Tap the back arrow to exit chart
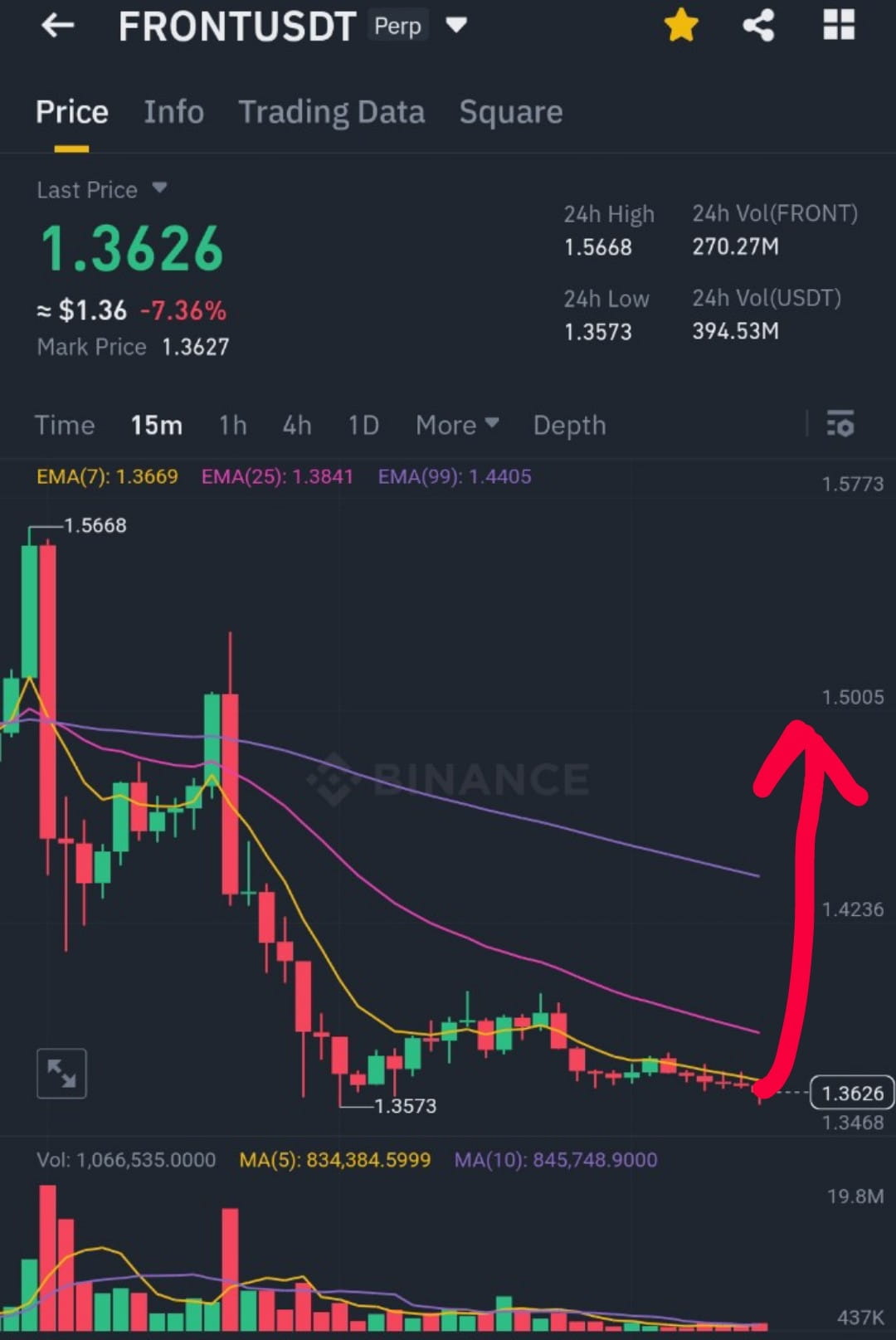This screenshot has width=896, height=1340. 57,26
